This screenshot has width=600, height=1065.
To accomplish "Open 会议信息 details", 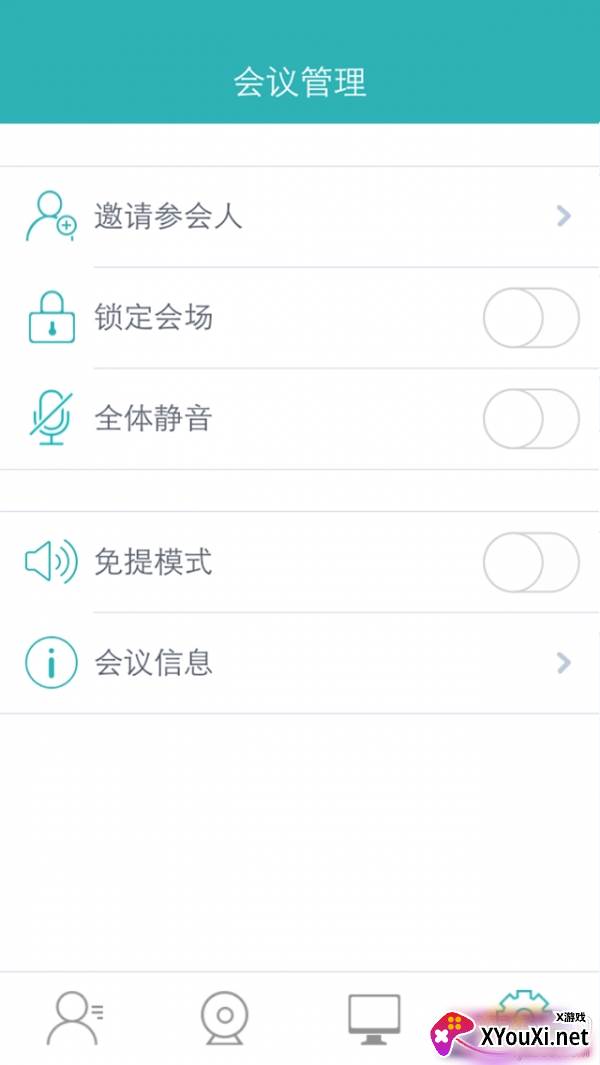I will point(300,663).
